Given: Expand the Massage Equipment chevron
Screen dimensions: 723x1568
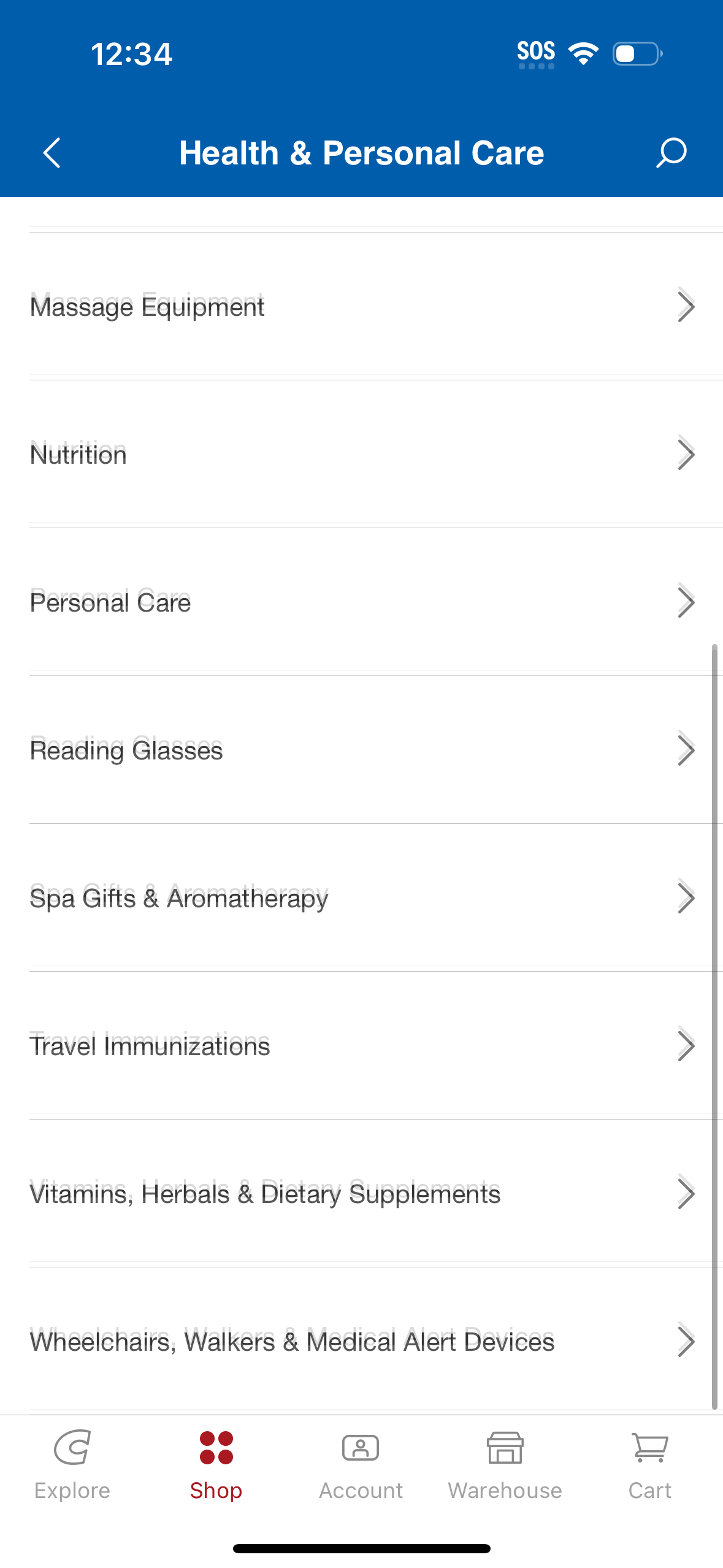Looking at the screenshot, I should [686, 306].
